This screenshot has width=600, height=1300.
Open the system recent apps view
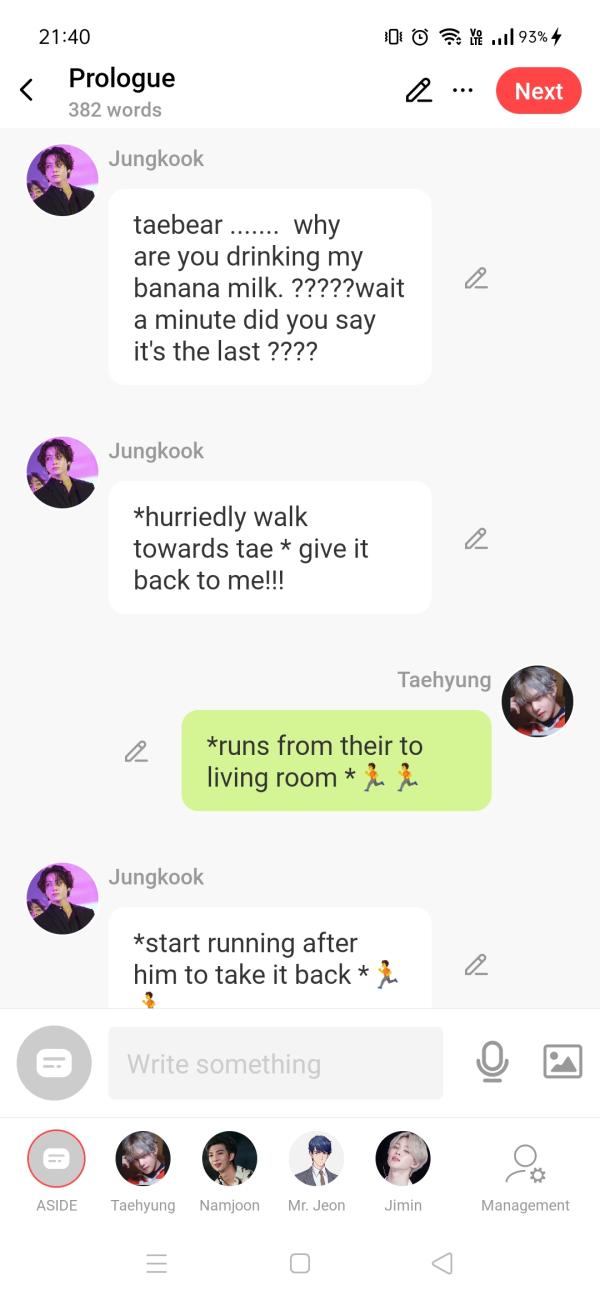pyautogui.click(x=157, y=1264)
